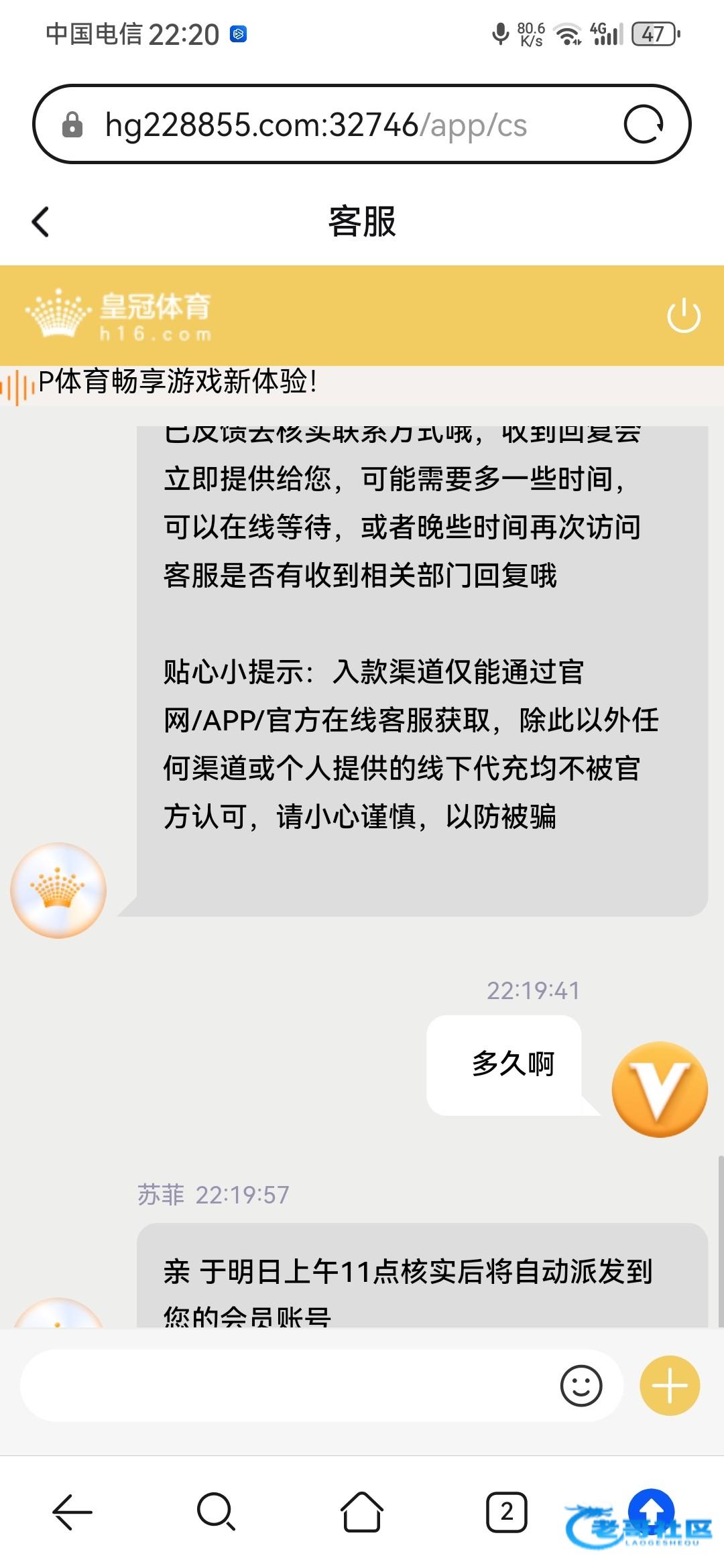The image size is (724, 1568).
Task: Tap the browser address bar
Action: pyautogui.click(x=315, y=125)
